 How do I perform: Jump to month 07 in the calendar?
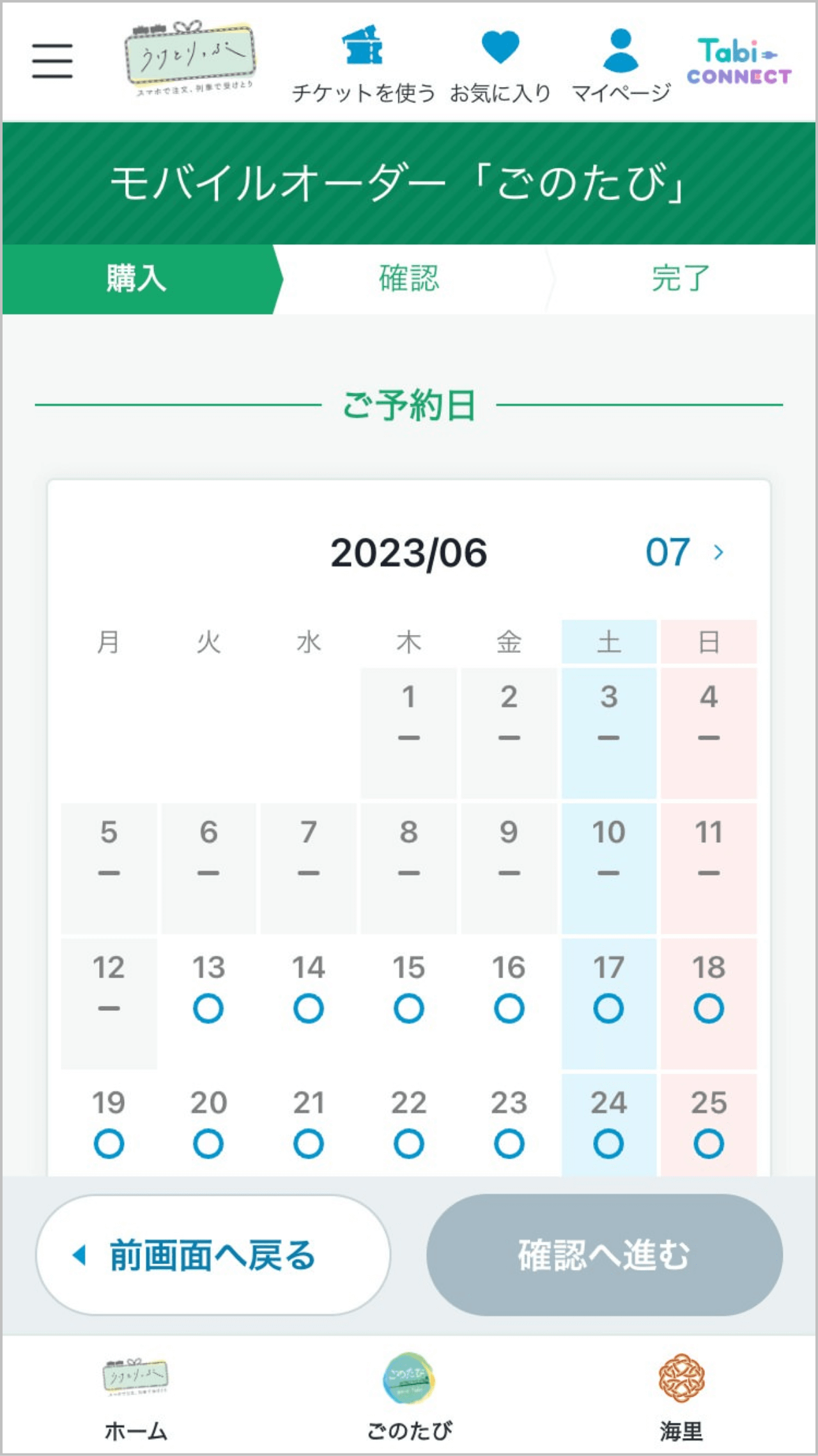(x=684, y=552)
